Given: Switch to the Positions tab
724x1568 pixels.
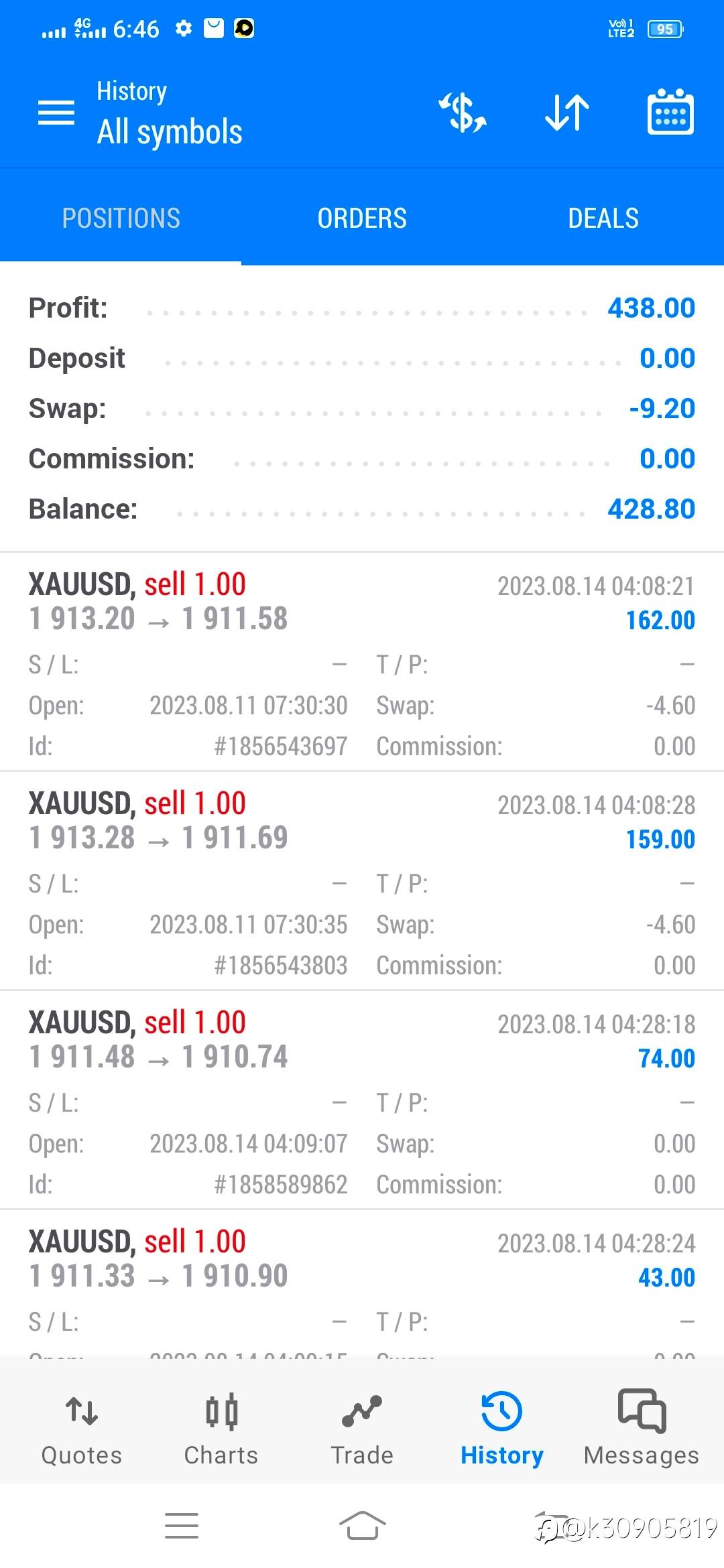Looking at the screenshot, I should tap(121, 218).
